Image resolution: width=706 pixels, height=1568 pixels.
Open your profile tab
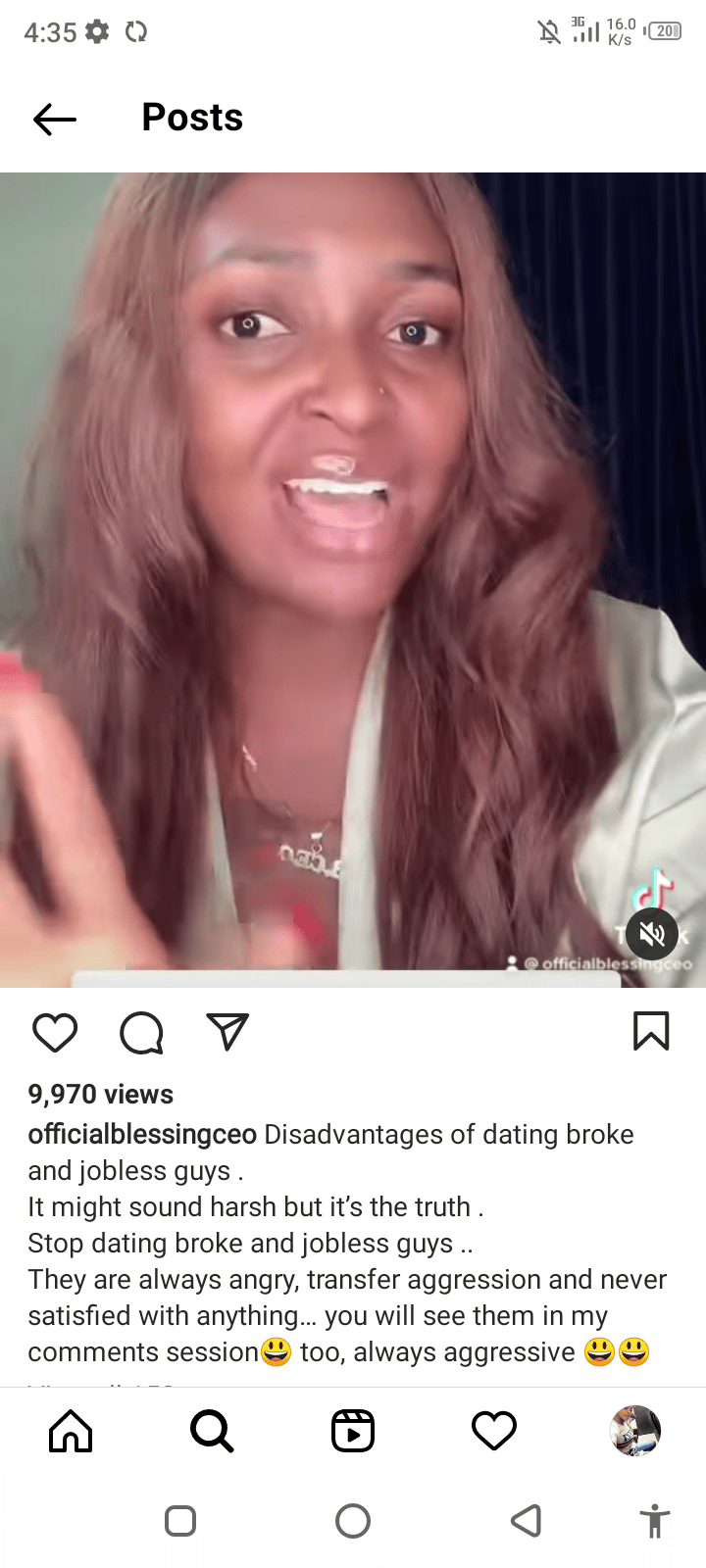click(x=635, y=1432)
